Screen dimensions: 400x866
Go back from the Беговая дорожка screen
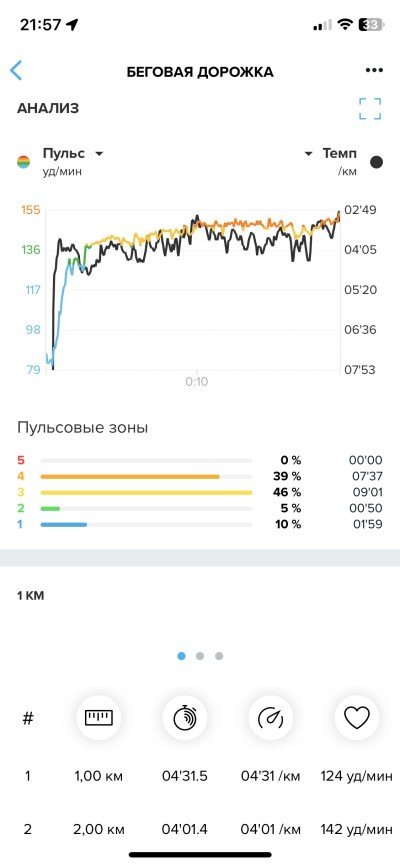tap(16, 71)
